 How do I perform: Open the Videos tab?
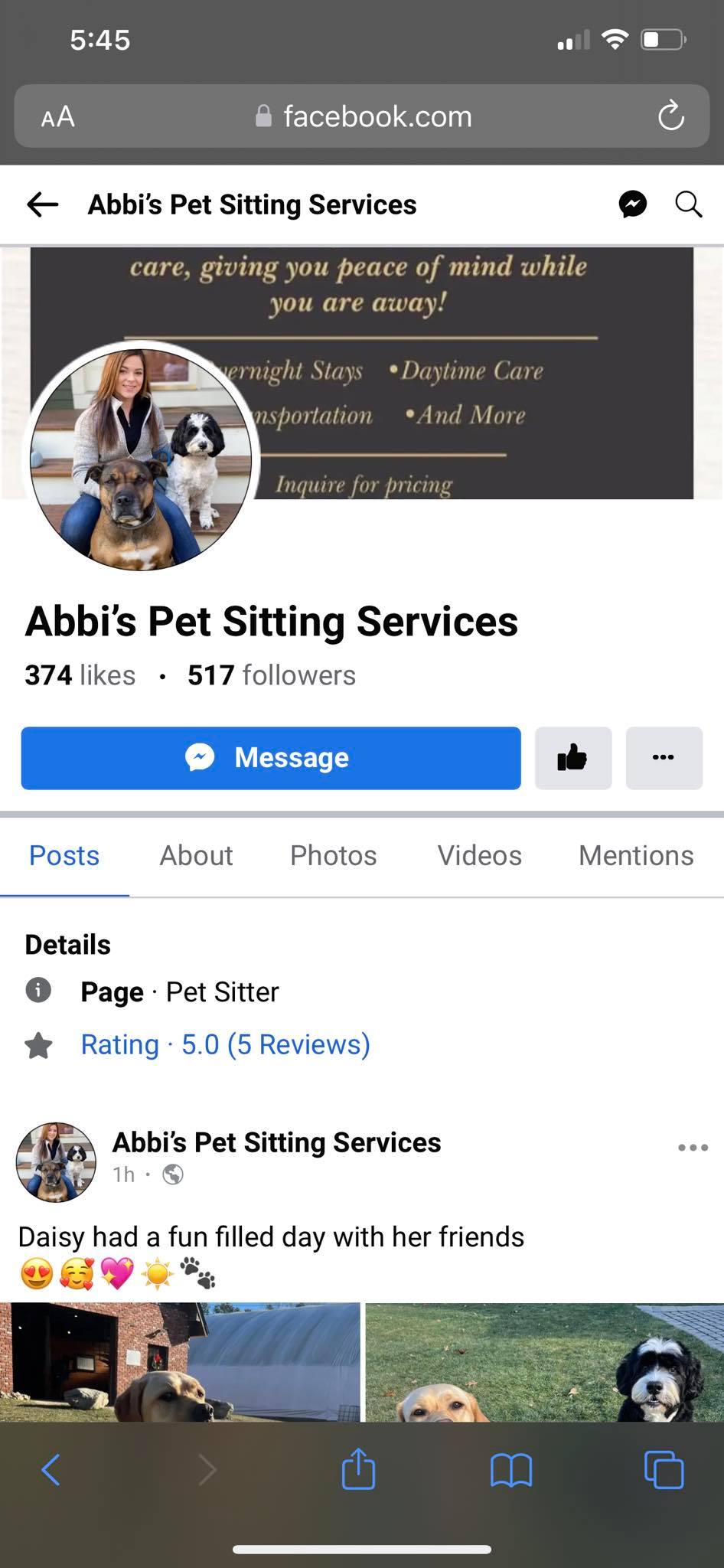click(x=479, y=855)
